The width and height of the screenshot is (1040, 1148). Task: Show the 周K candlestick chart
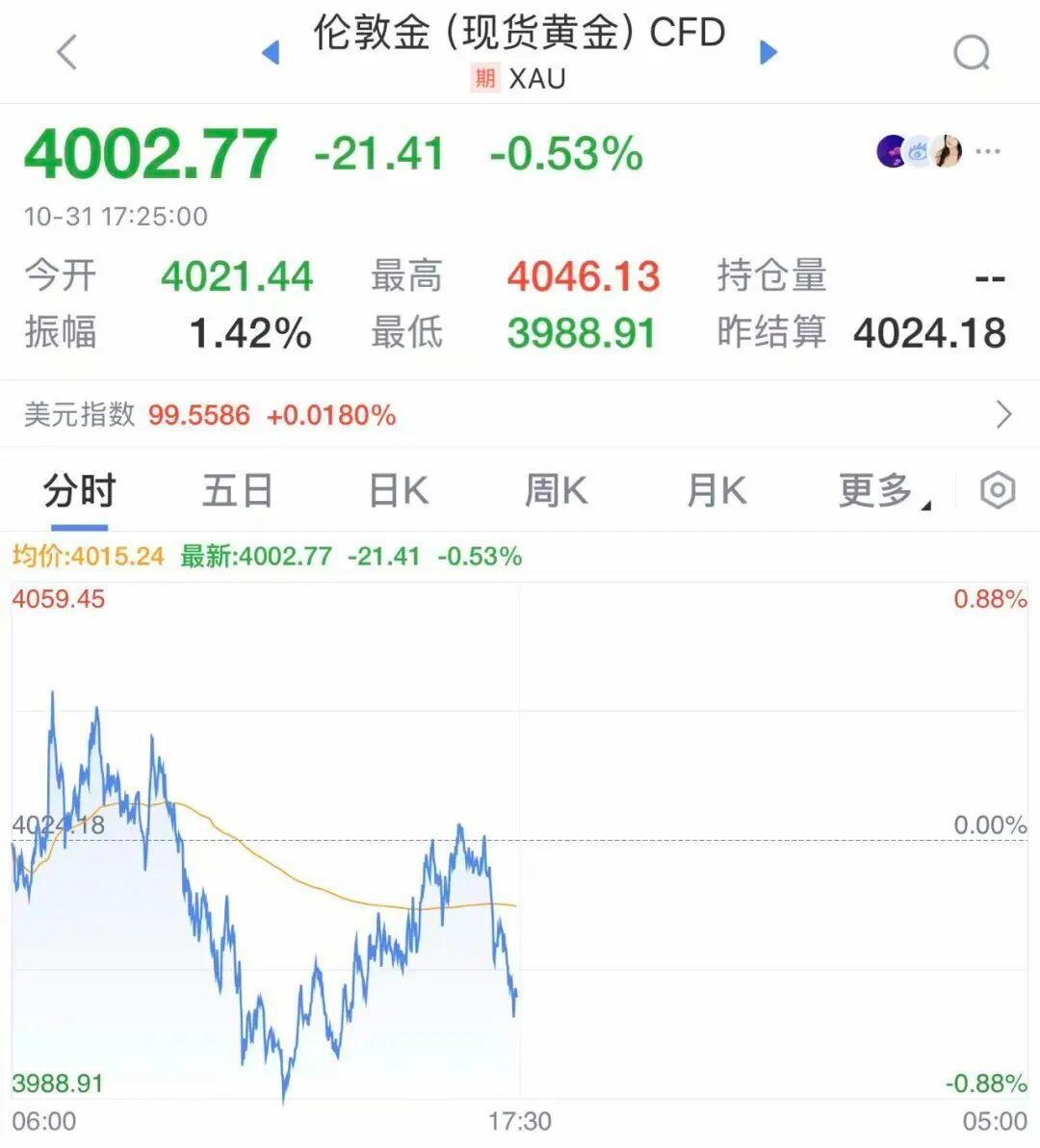point(556,491)
